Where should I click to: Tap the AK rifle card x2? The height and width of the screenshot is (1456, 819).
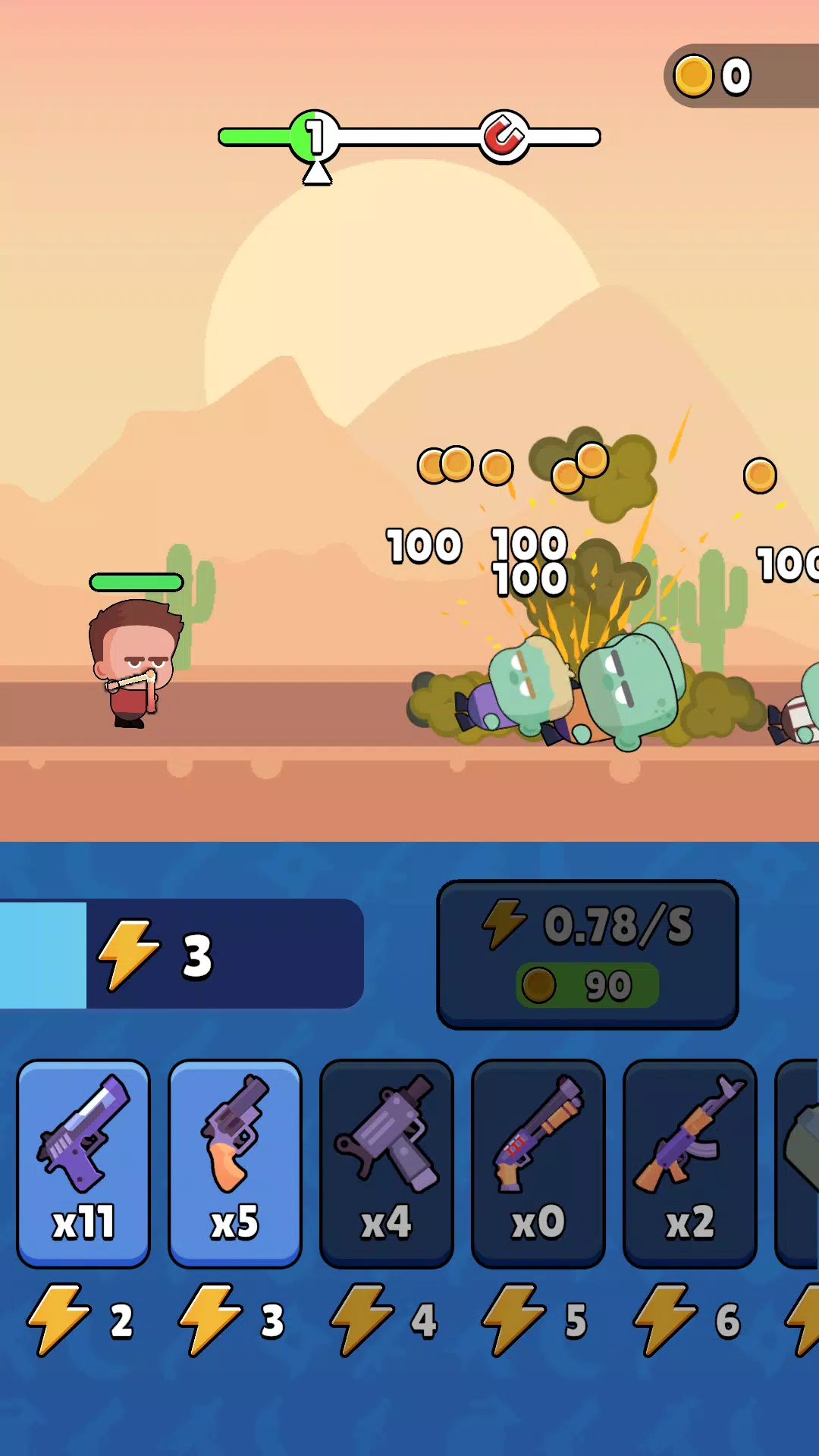click(x=690, y=1163)
